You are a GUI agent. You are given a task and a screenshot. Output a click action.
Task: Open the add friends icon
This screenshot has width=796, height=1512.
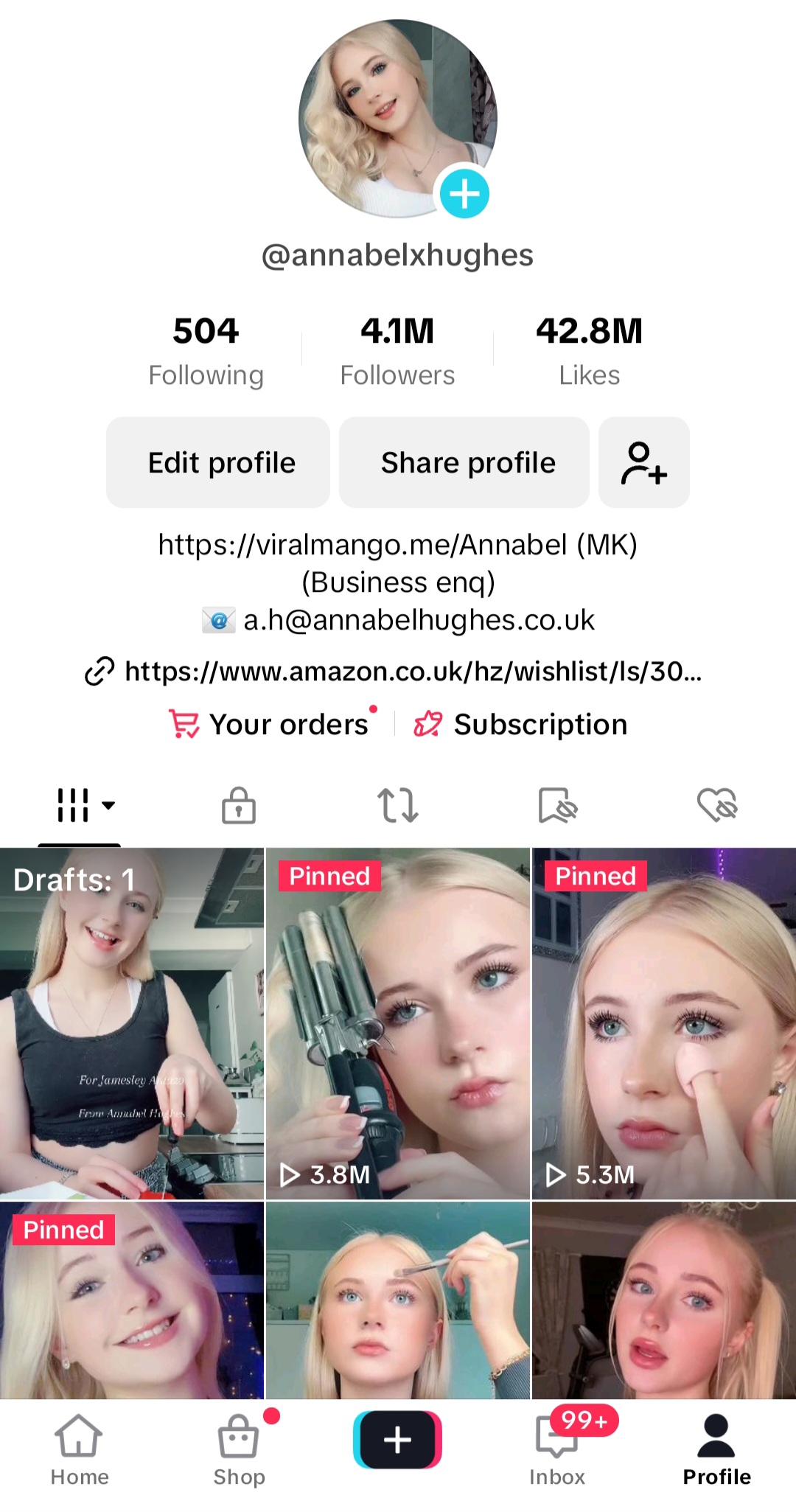643,462
